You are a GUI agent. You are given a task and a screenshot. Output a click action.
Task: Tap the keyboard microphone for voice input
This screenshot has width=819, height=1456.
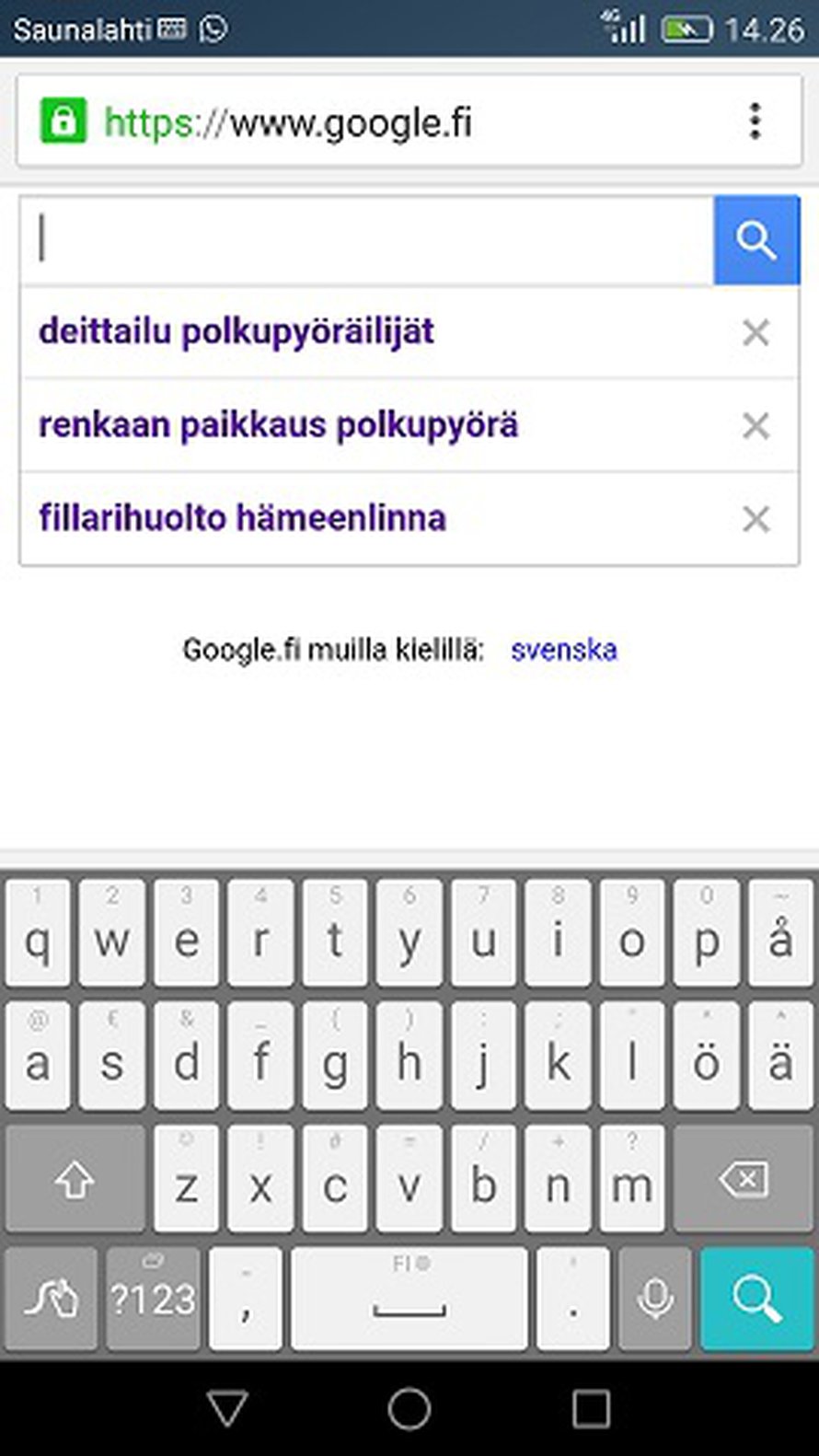click(654, 1298)
